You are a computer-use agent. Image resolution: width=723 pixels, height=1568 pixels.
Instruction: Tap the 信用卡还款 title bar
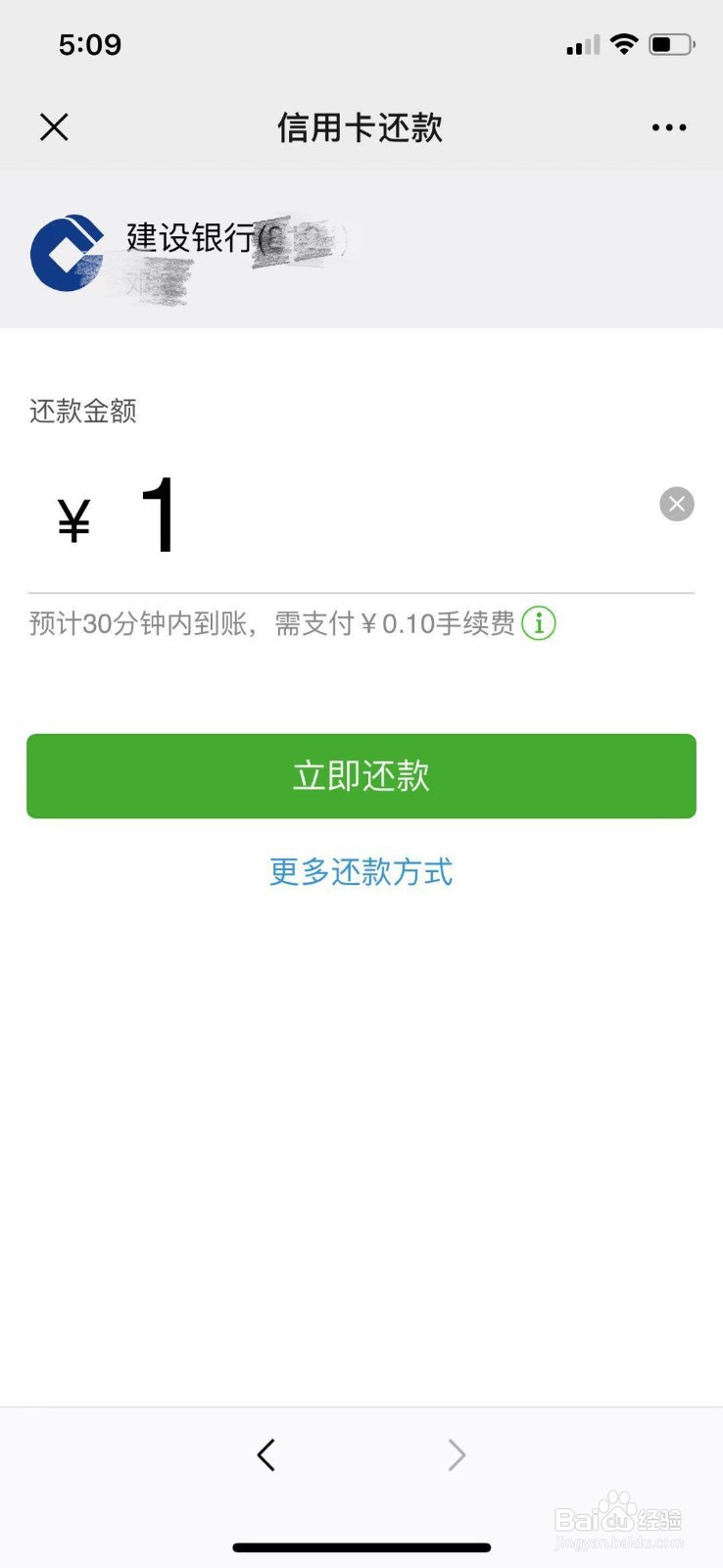(x=361, y=127)
